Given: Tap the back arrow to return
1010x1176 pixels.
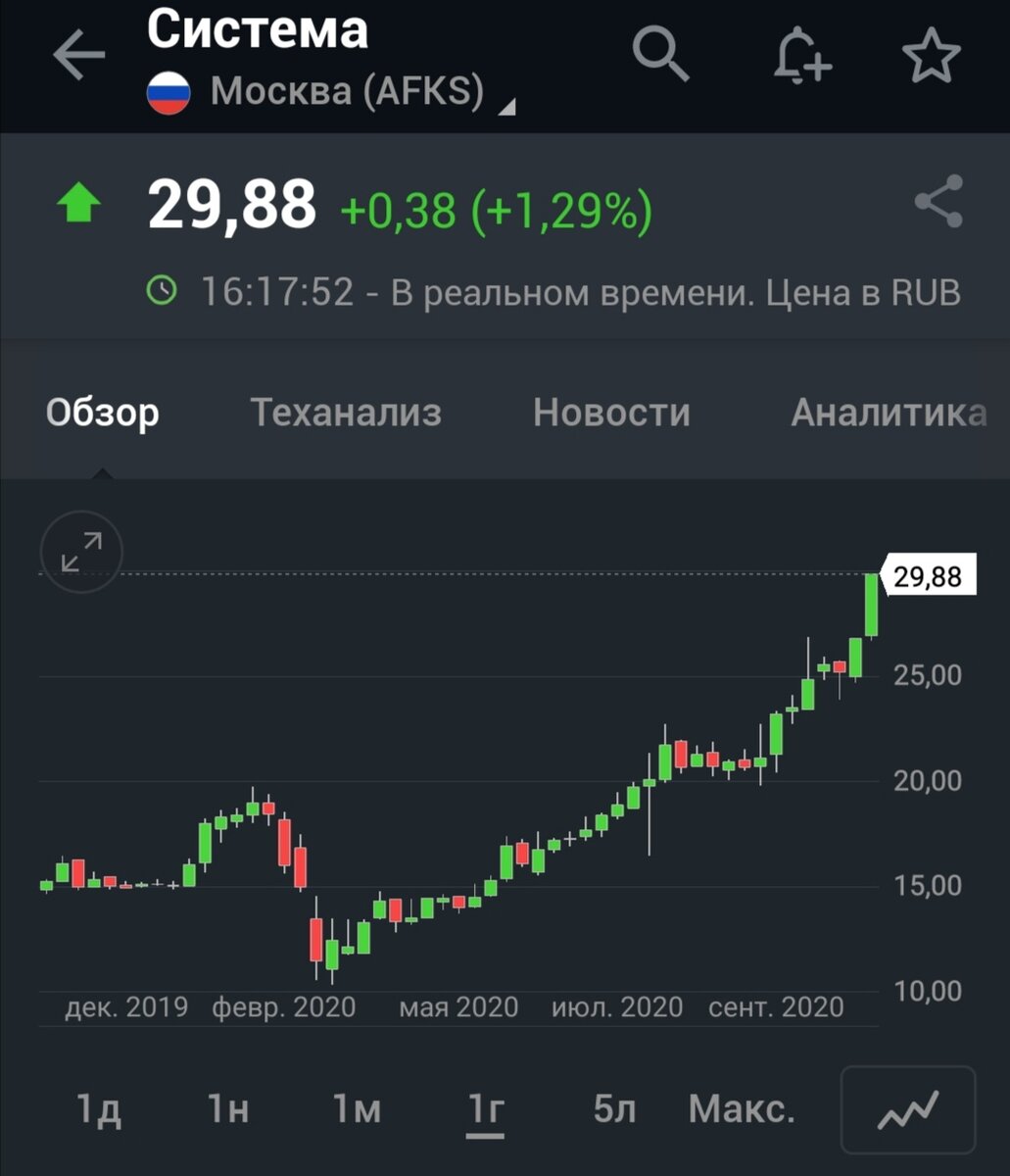Looking at the screenshot, I should [x=78, y=54].
